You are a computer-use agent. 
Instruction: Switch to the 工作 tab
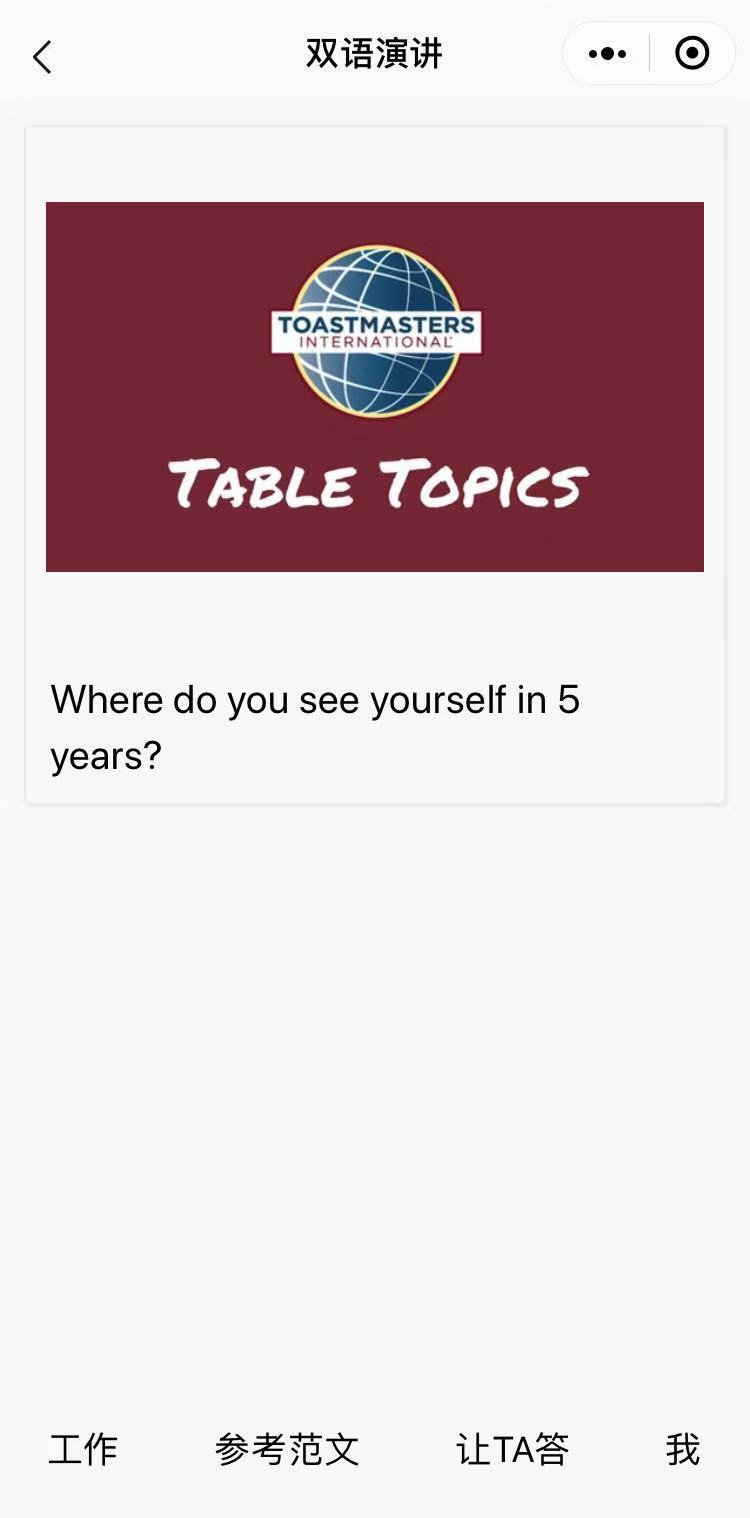[x=83, y=1449]
